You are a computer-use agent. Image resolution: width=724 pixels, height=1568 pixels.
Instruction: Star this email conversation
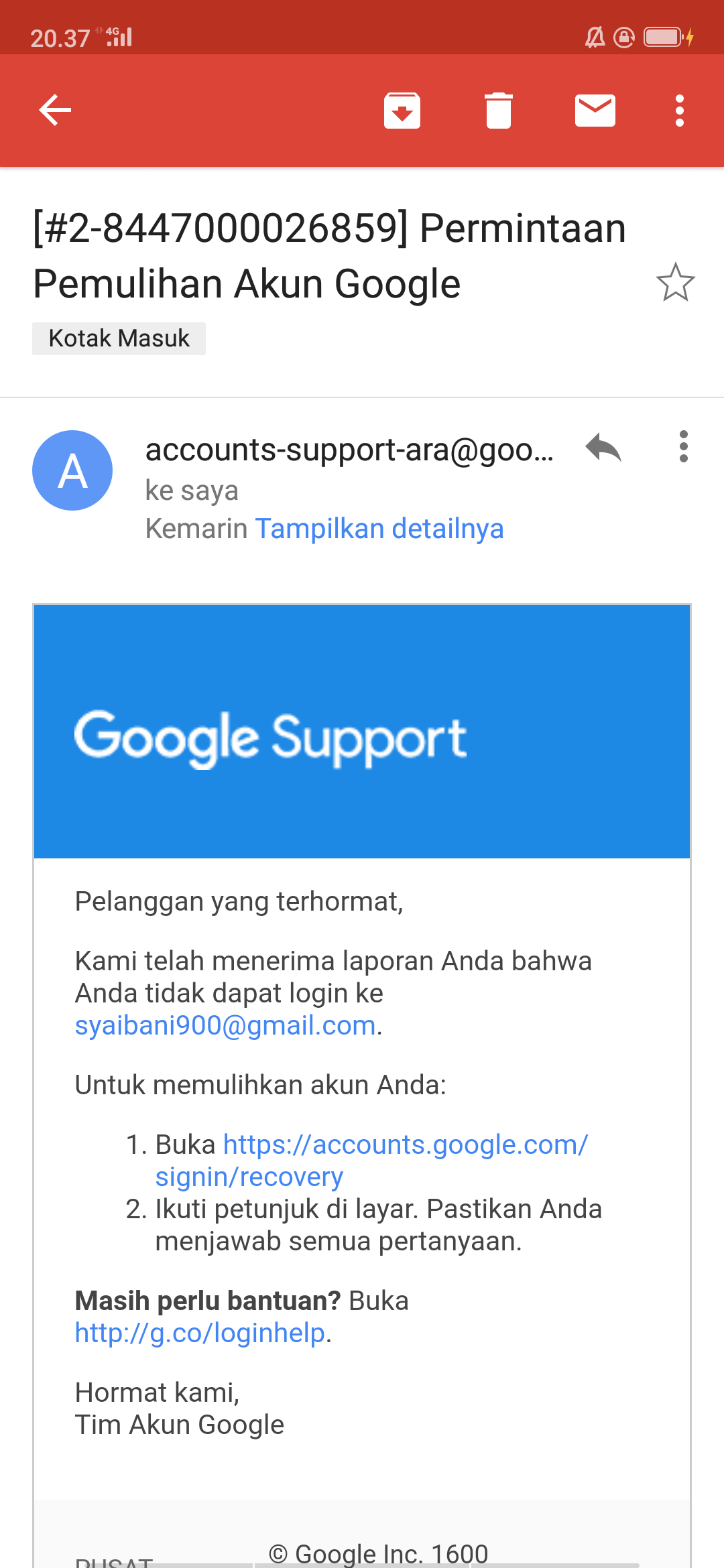coord(675,282)
